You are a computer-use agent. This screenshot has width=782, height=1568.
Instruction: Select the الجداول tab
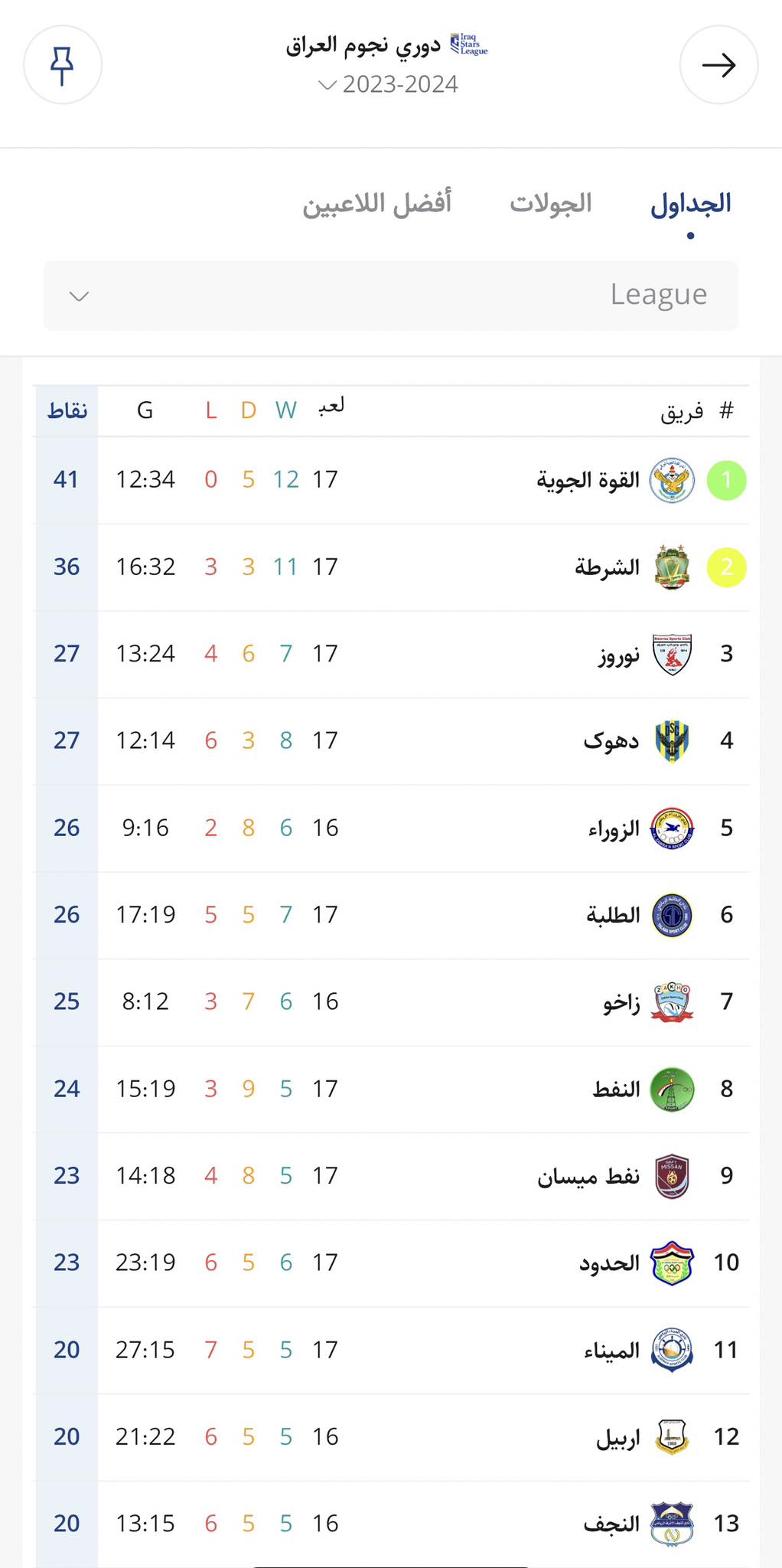[x=690, y=204]
